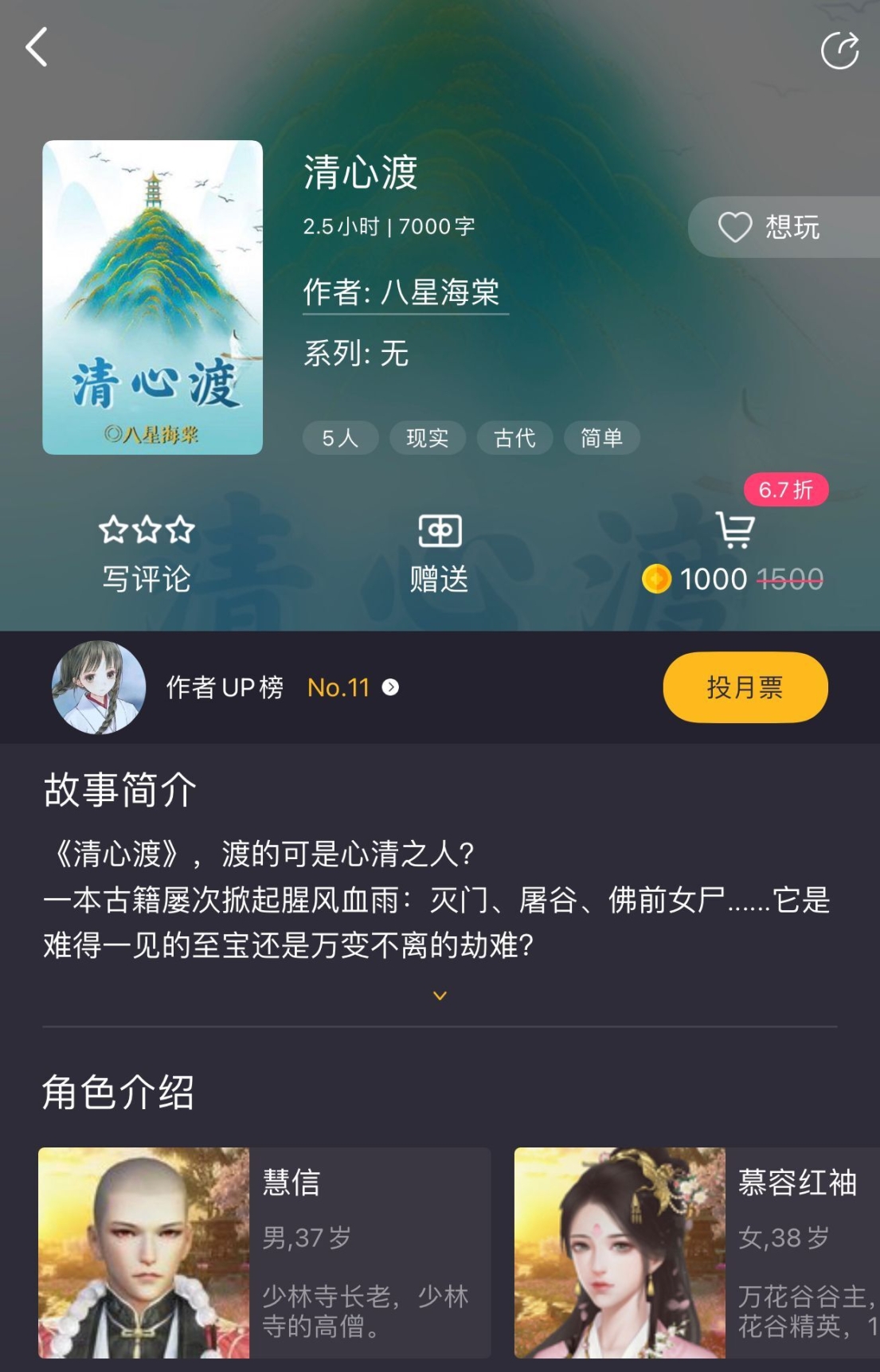This screenshot has width=880, height=1372.
Task: Open the 清心渡 cover image
Action: pyautogui.click(x=152, y=297)
